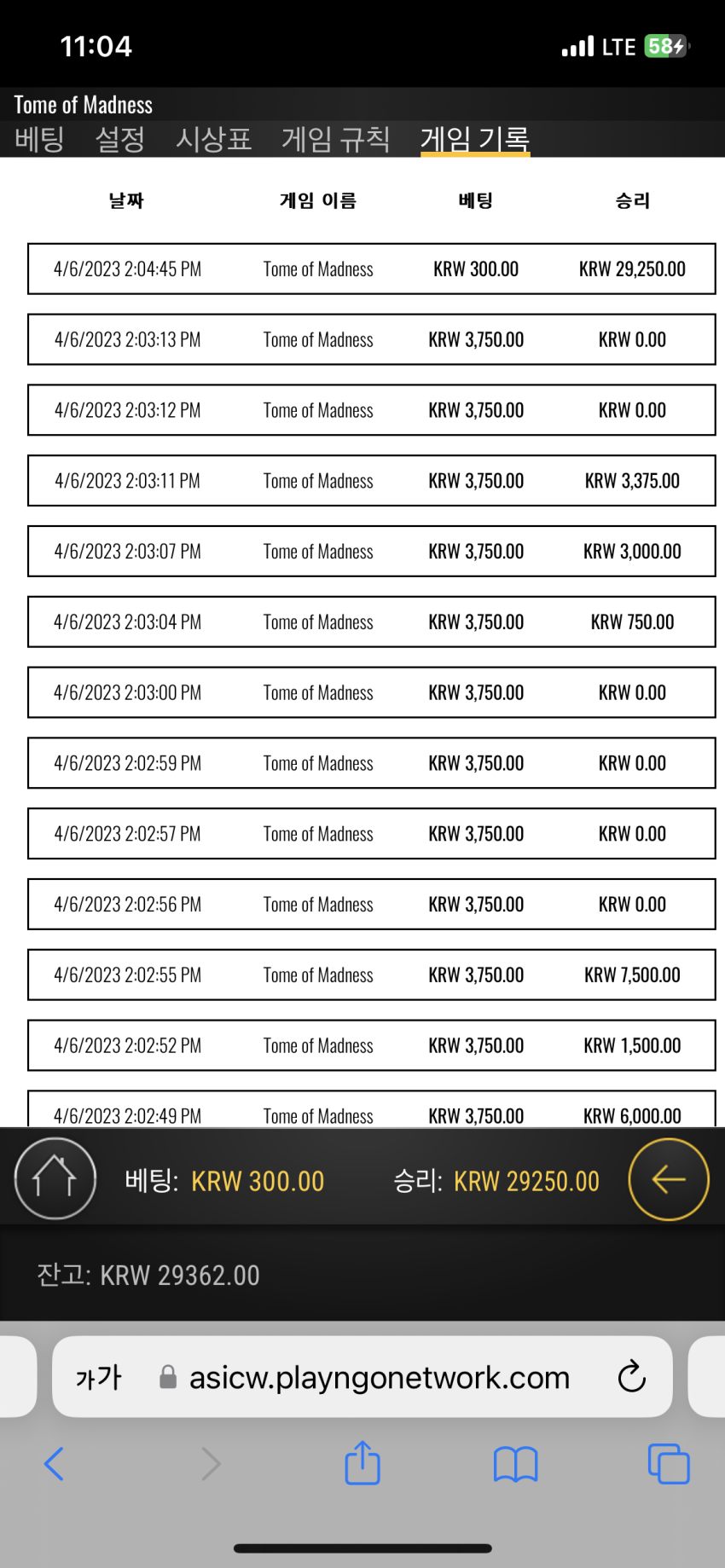Open Safari bookmarks

point(515,1464)
